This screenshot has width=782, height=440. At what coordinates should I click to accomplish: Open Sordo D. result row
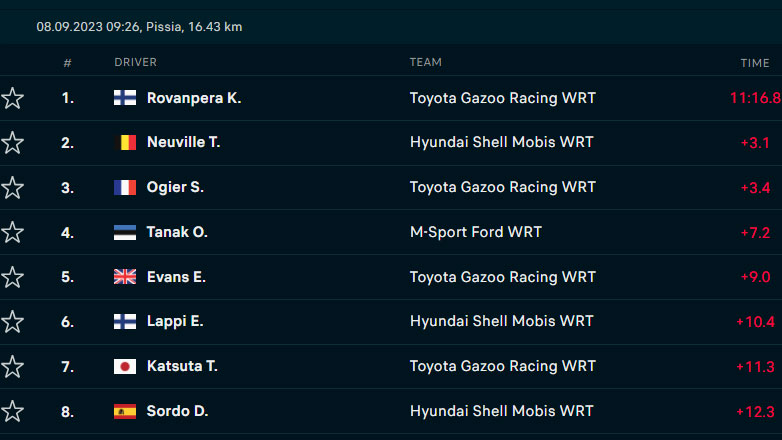point(177,411)
